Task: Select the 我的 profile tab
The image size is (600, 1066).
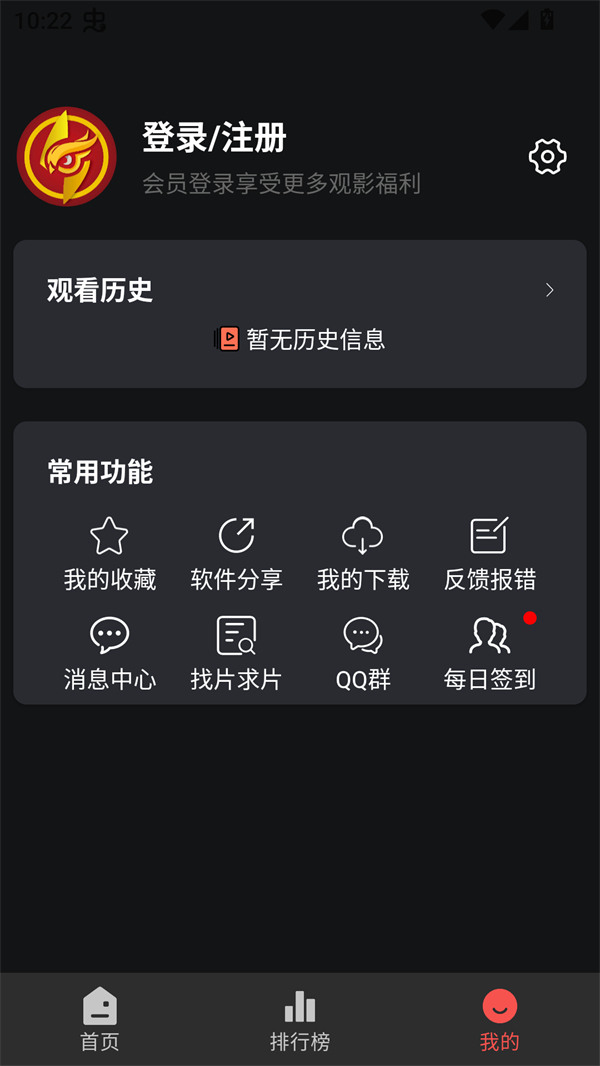Action: click(500, 1020)
